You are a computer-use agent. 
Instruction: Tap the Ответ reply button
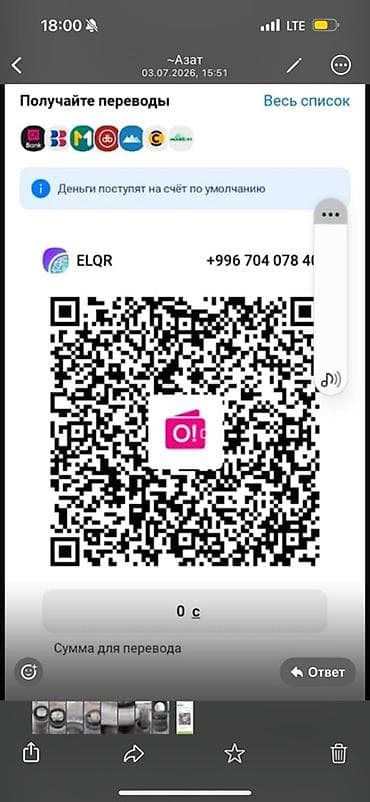(x=318, y=672)
